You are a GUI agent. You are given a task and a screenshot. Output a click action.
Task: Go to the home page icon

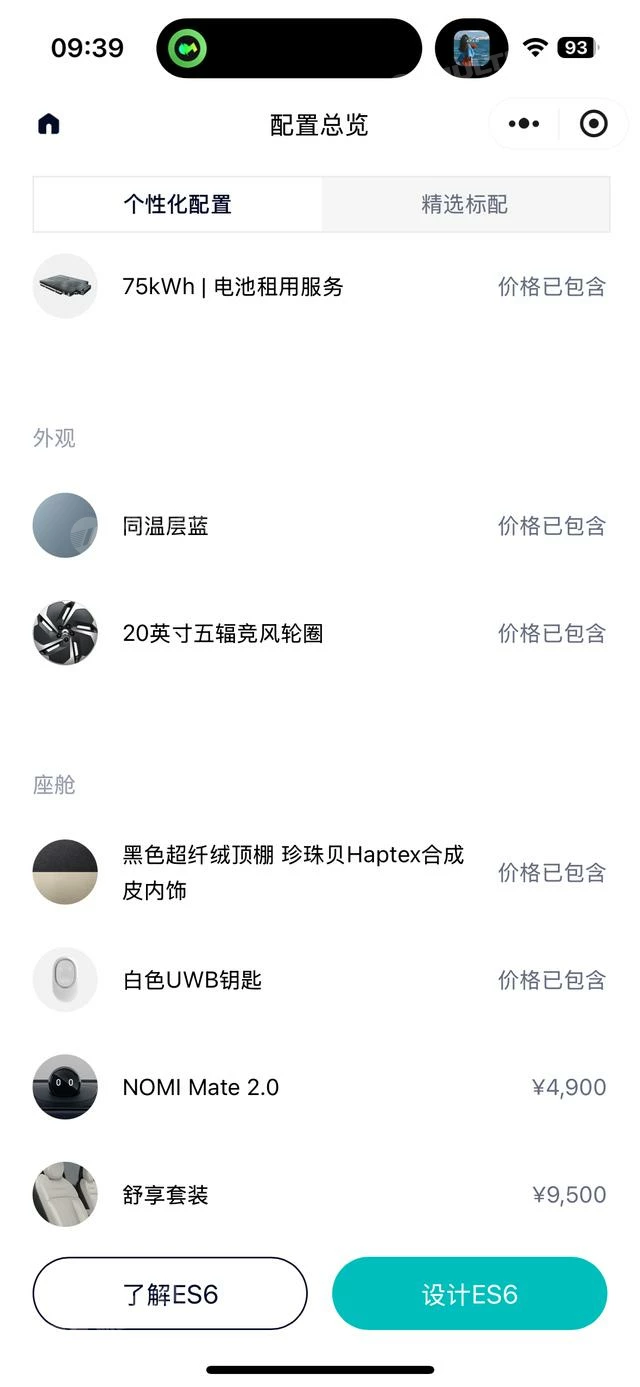coord(49,124)
